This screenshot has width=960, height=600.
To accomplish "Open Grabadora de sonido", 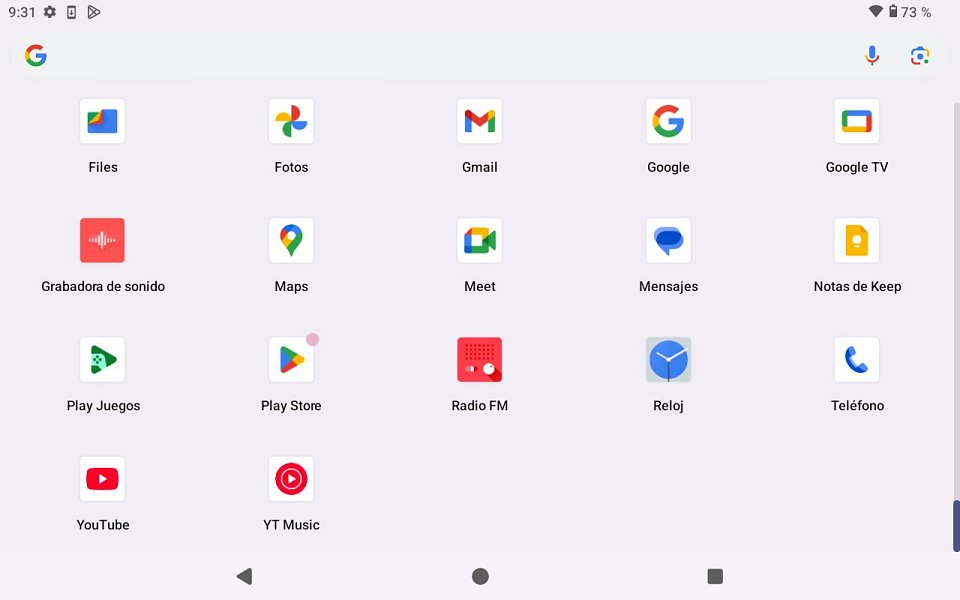I will pyautogui.click(x=102, y=241).
